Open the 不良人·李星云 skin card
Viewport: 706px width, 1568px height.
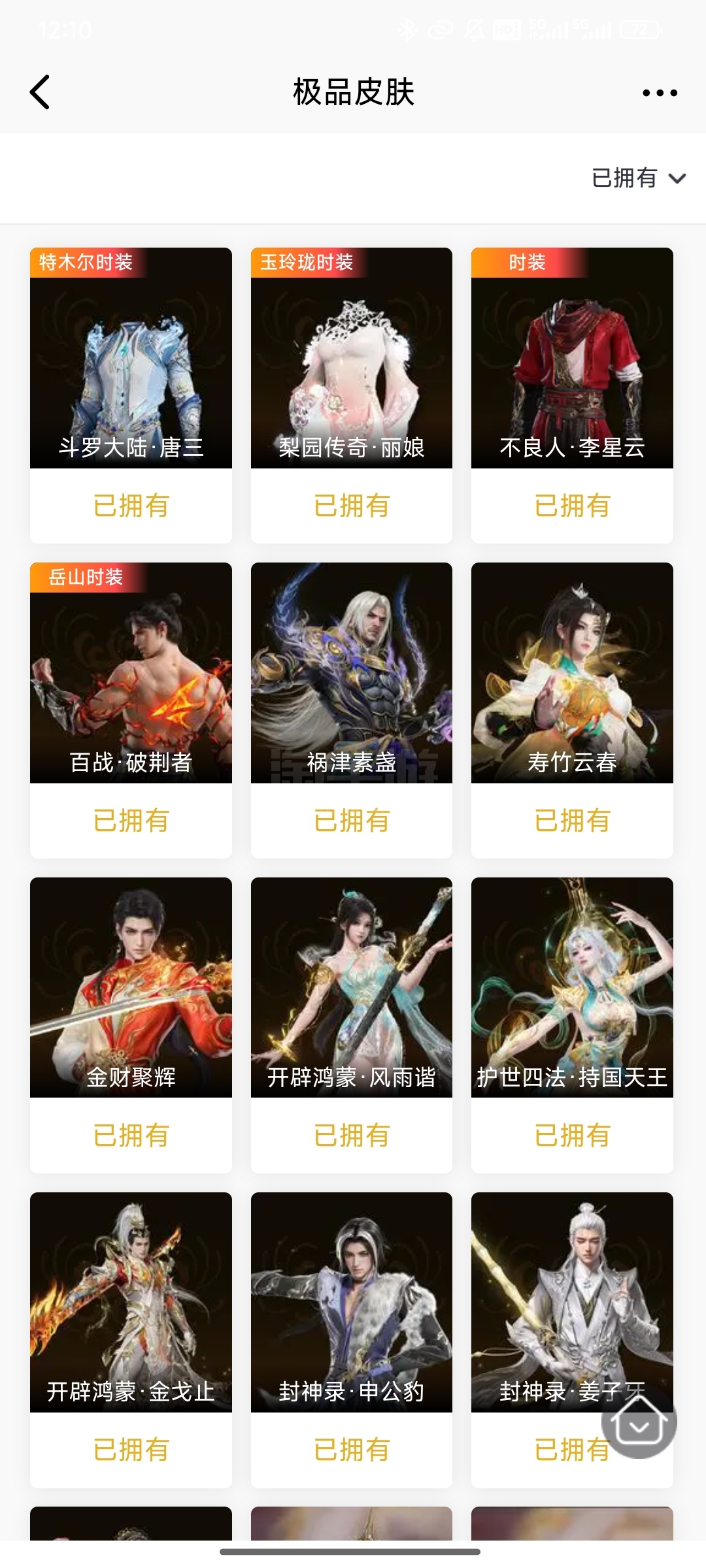point(572,395)
